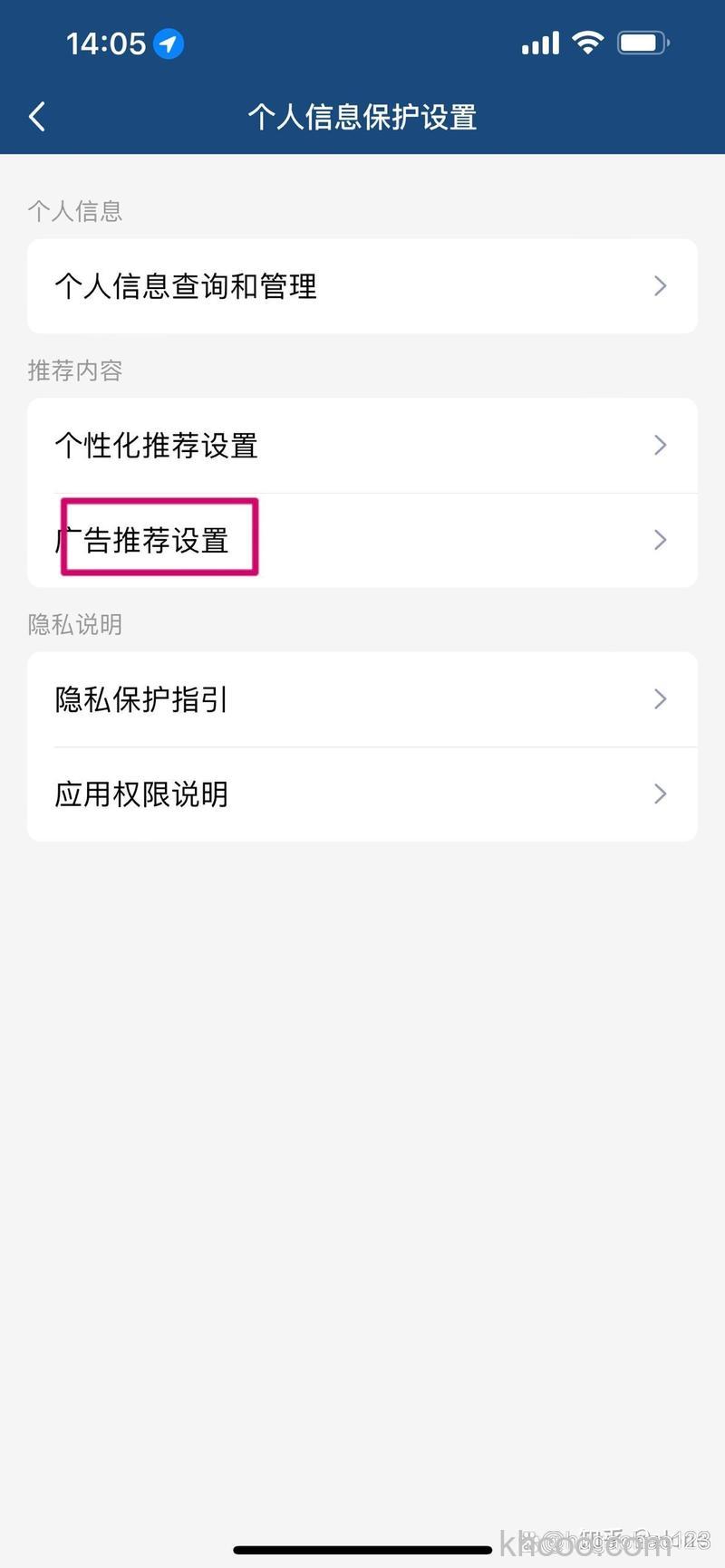
Task: Tap the page title 个人信息保护设置
Action: [x=362, y=117]
